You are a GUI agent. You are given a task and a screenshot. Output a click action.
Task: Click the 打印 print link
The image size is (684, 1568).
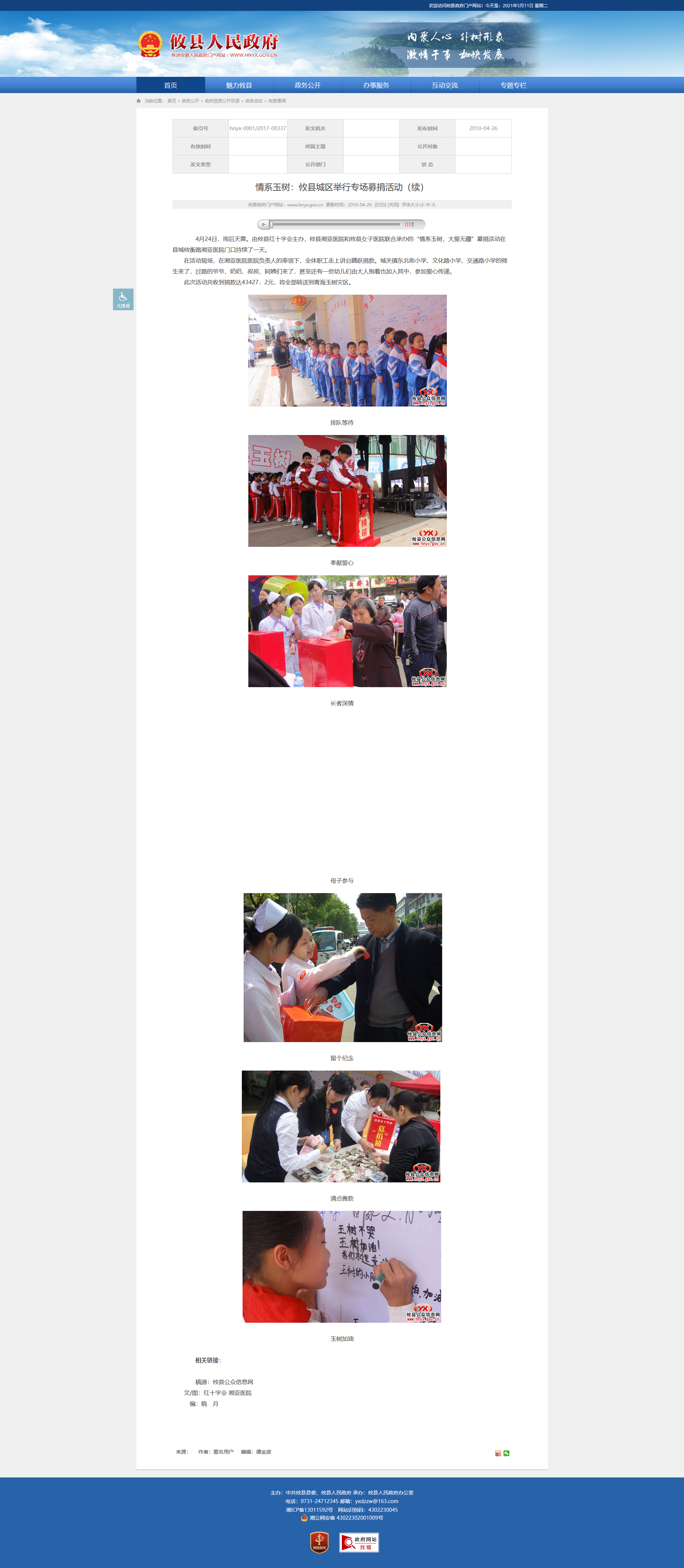click(x=381, y=205)
